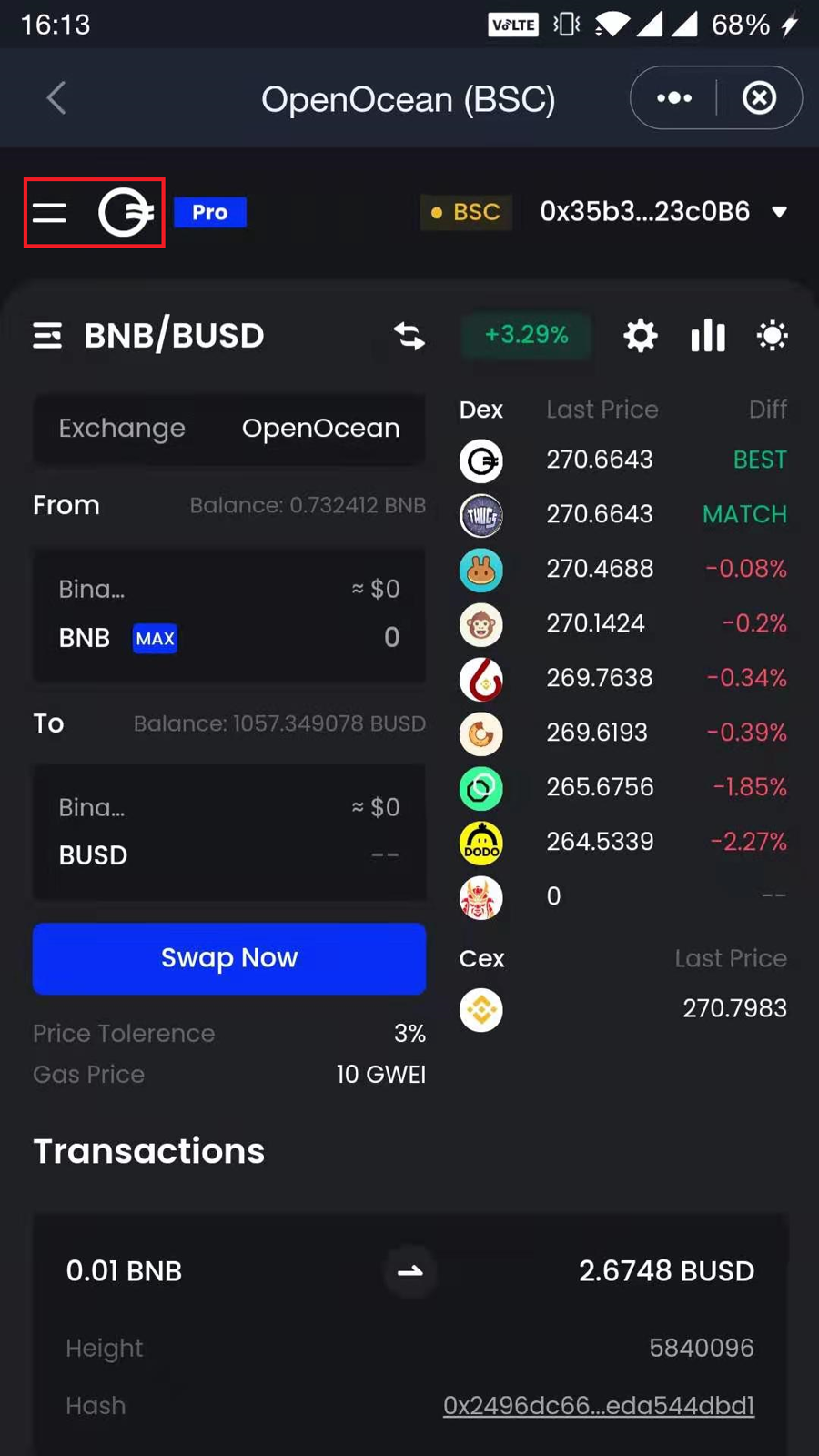This screenshot has width=819, height=1456.
Task: Open transaction hash 0x2496dc66 link
Action: [x=598, y=1406]
